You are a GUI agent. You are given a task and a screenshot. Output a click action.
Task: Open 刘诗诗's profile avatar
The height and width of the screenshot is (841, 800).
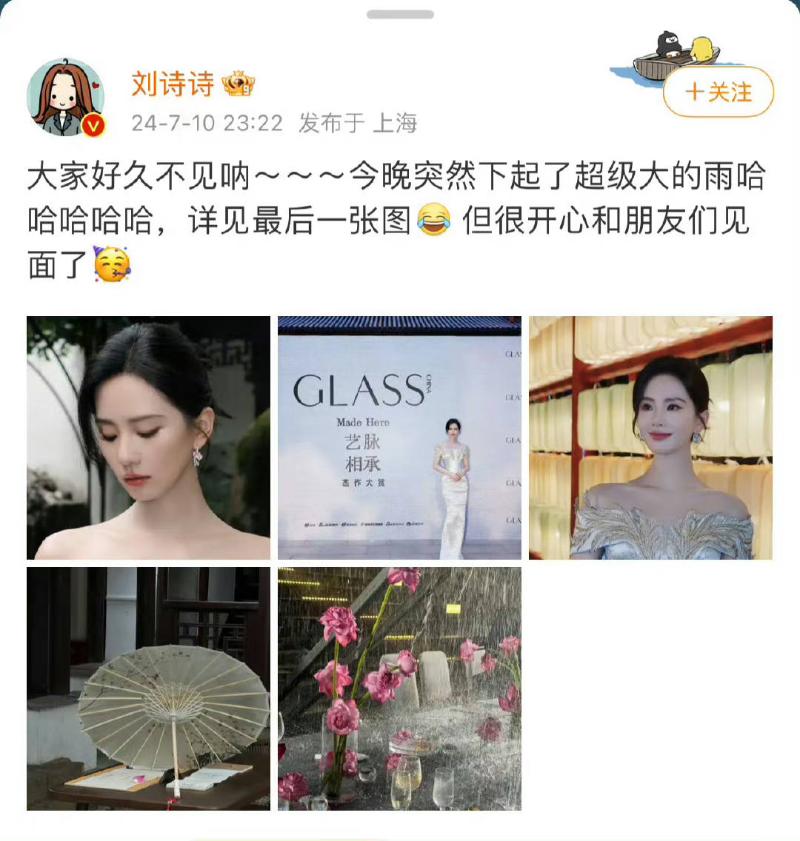tap(66, 97)
